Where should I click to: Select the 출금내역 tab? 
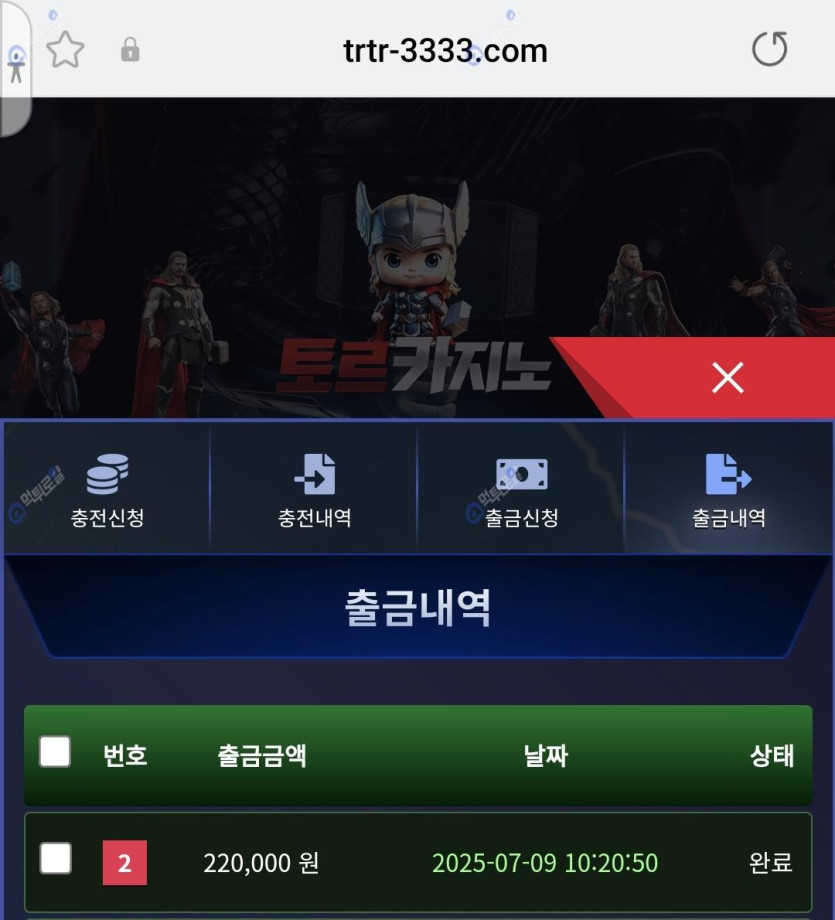[x=728, y=490]
